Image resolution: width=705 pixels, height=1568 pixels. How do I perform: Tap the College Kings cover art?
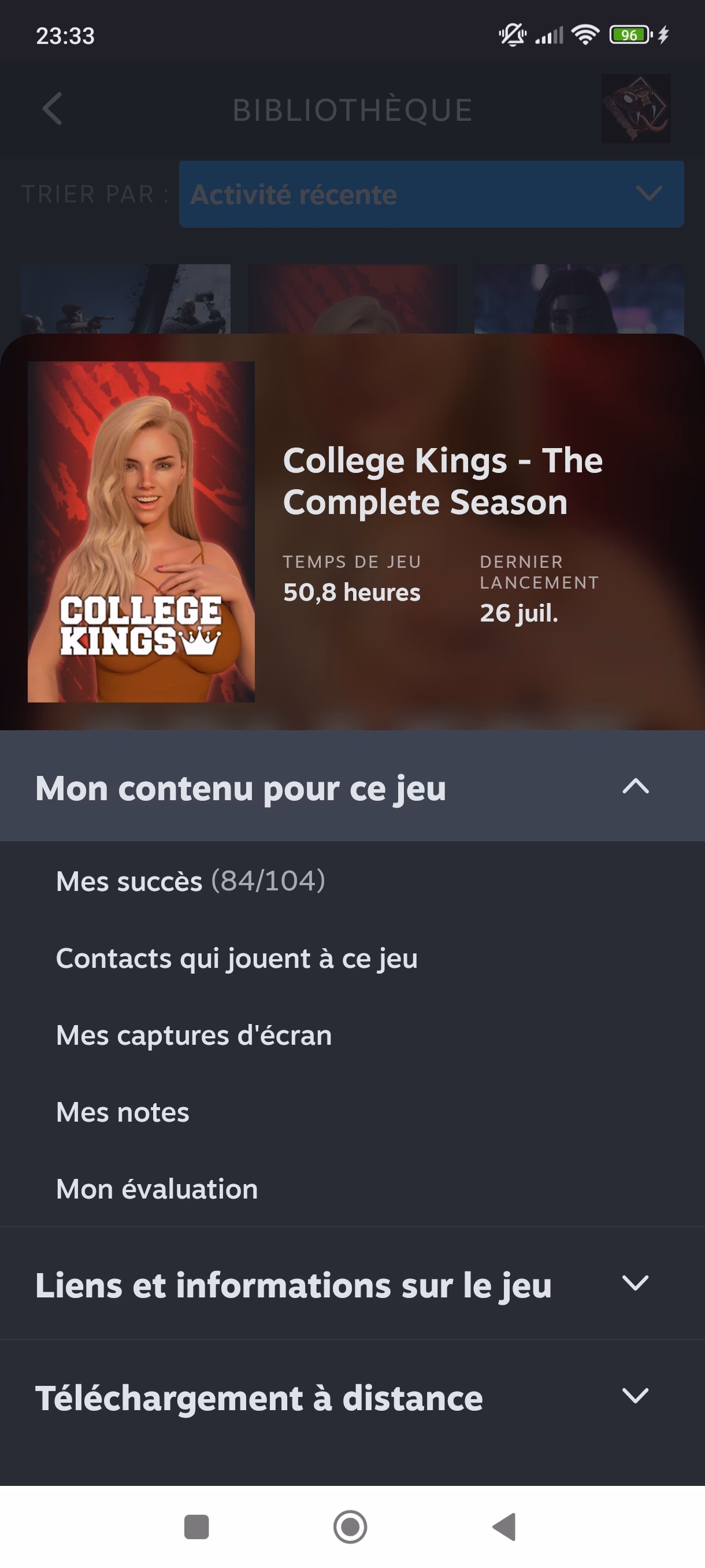coord(141,531)
